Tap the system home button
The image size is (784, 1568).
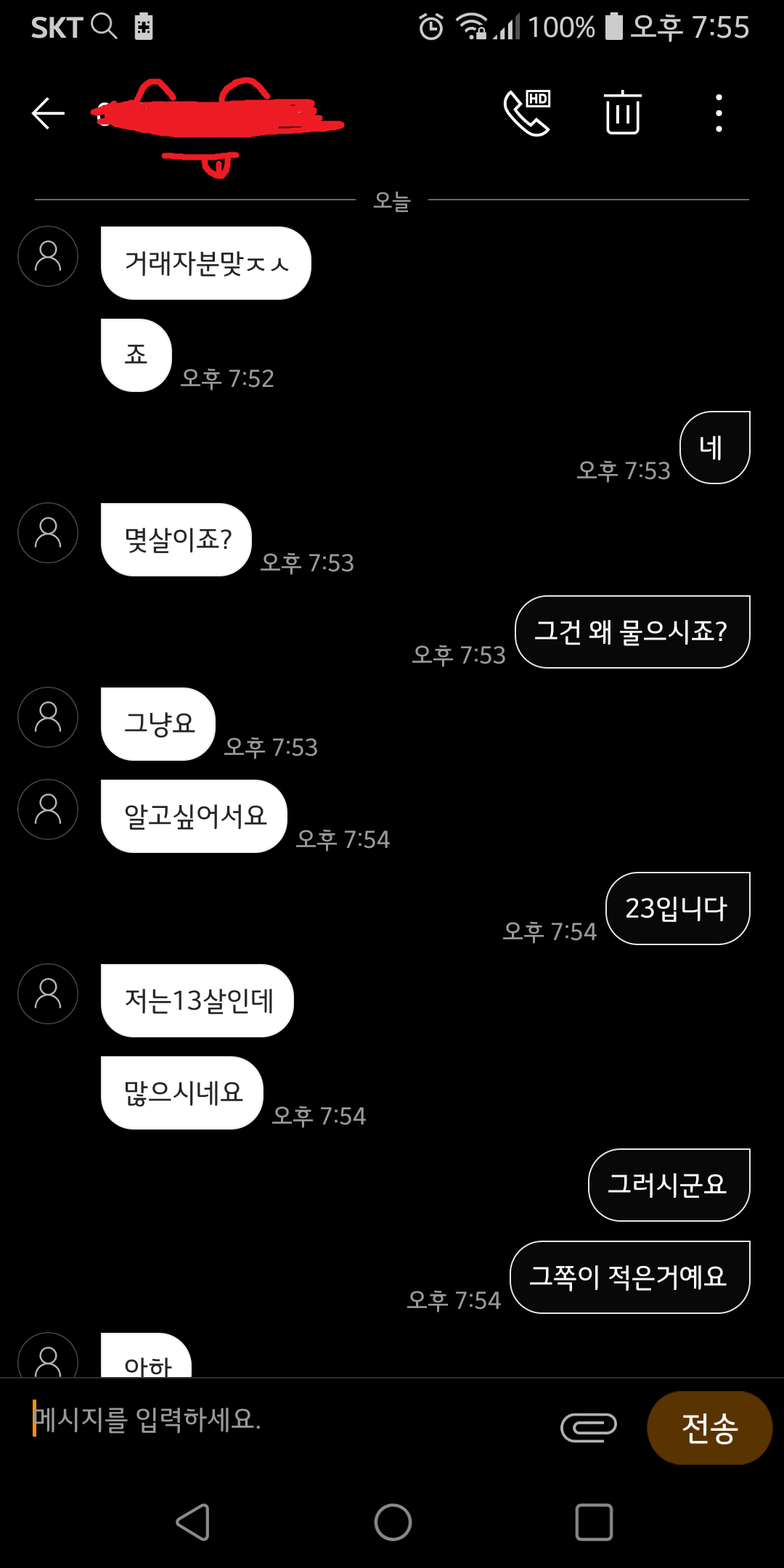point(393,1522)
